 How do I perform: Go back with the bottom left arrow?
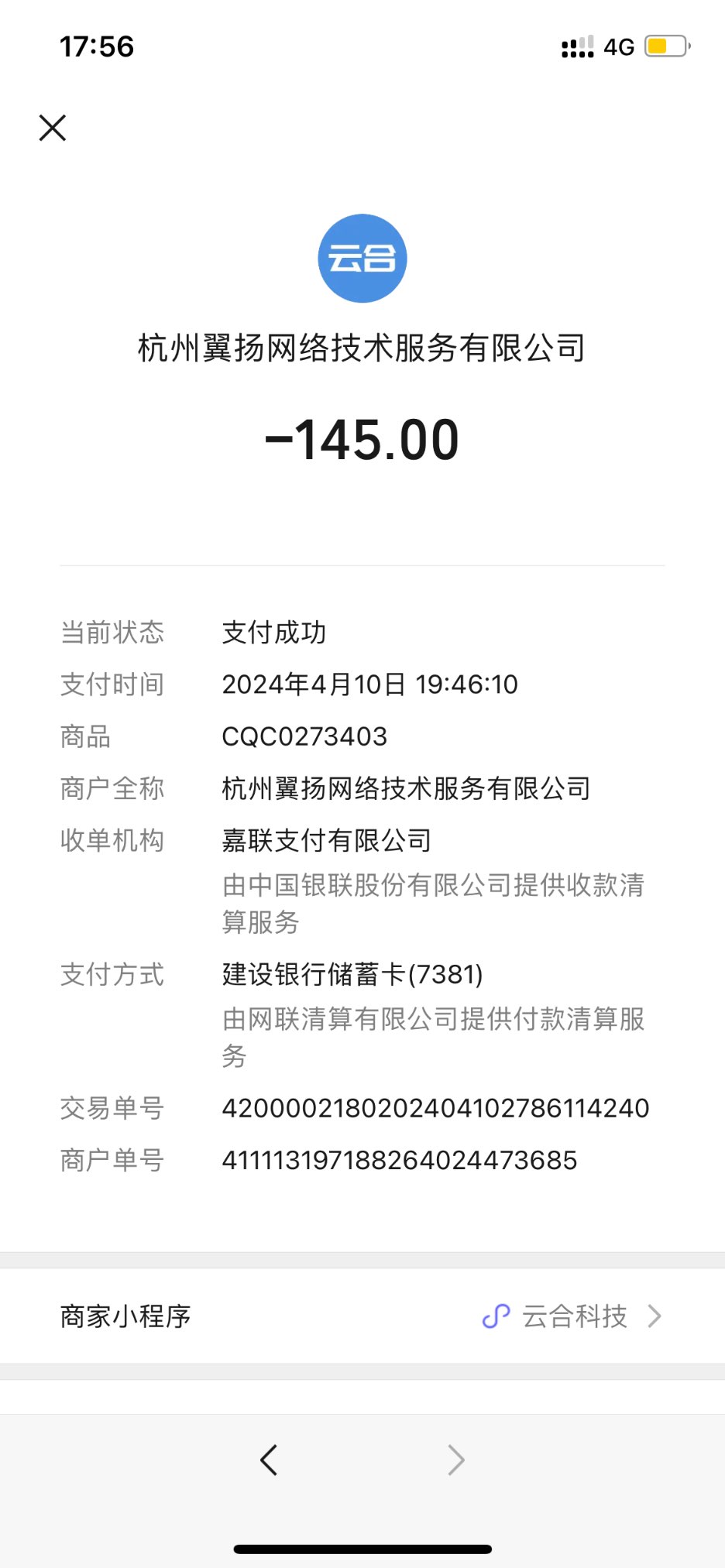(269, 1460)
